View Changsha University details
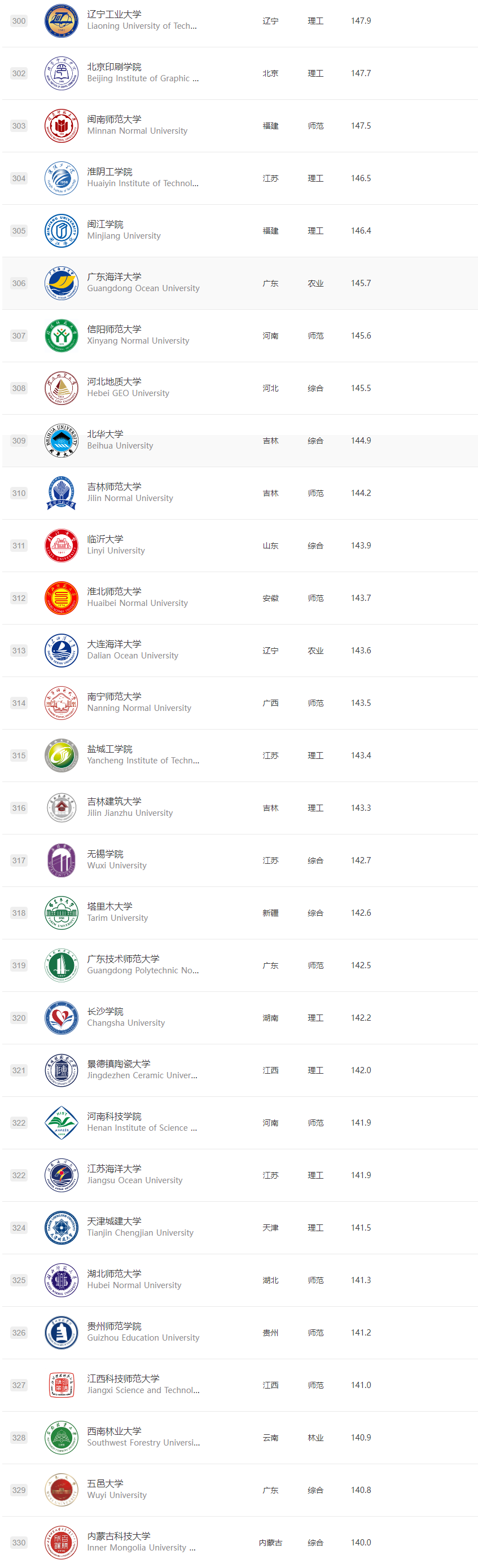The width and height of the screenshot is (478, 1568). (125, 1018)
